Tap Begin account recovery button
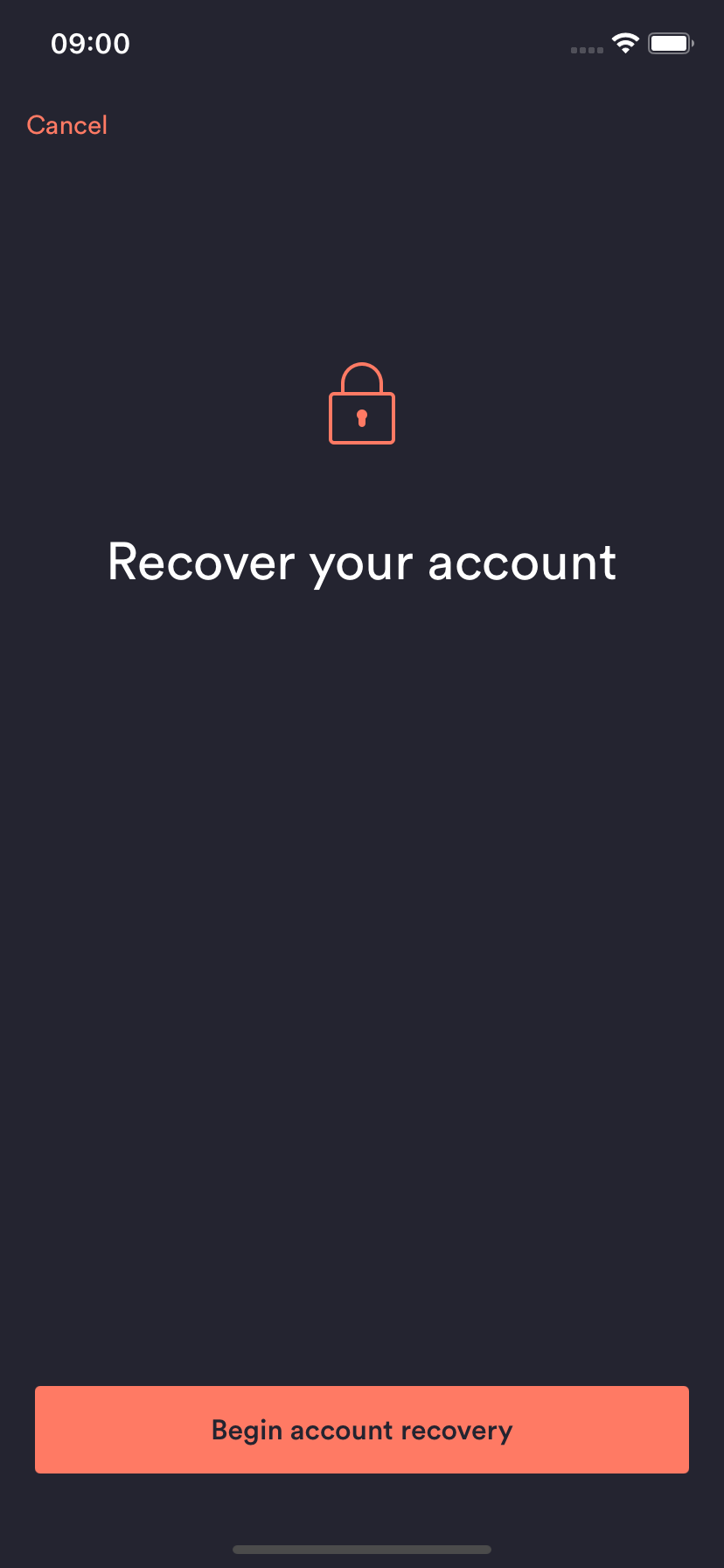This screenshot has width=724, height=1568. (x=362, y=1430)
